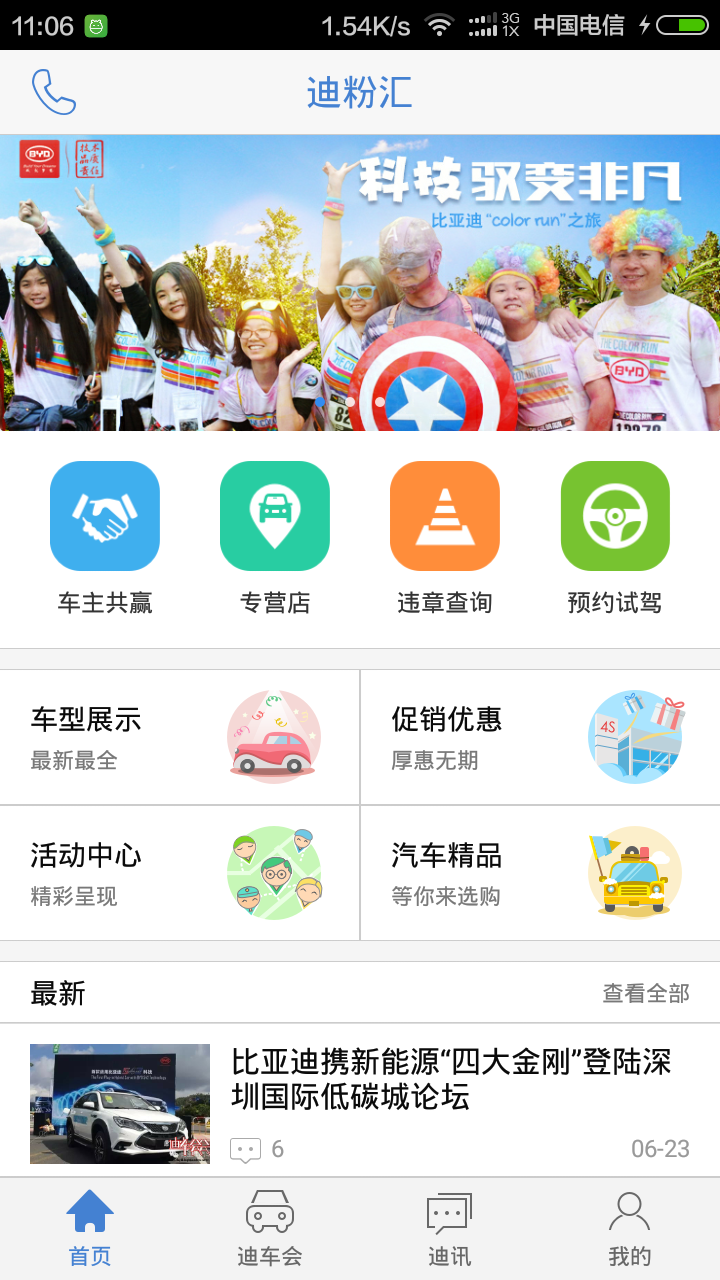This screenshot has width=720, height=1280.
Task: Open the 汽车精品 card
Action: [540, 873]
